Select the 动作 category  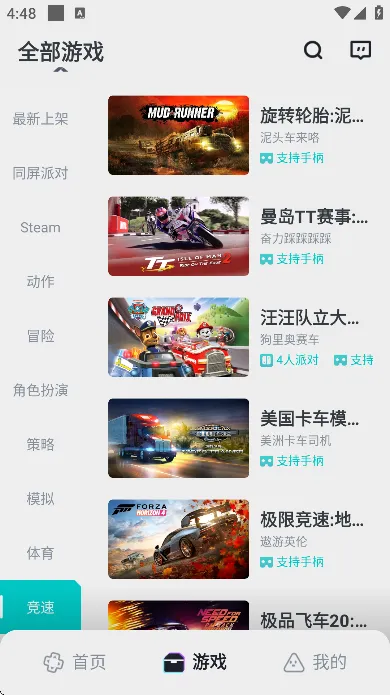40,281
